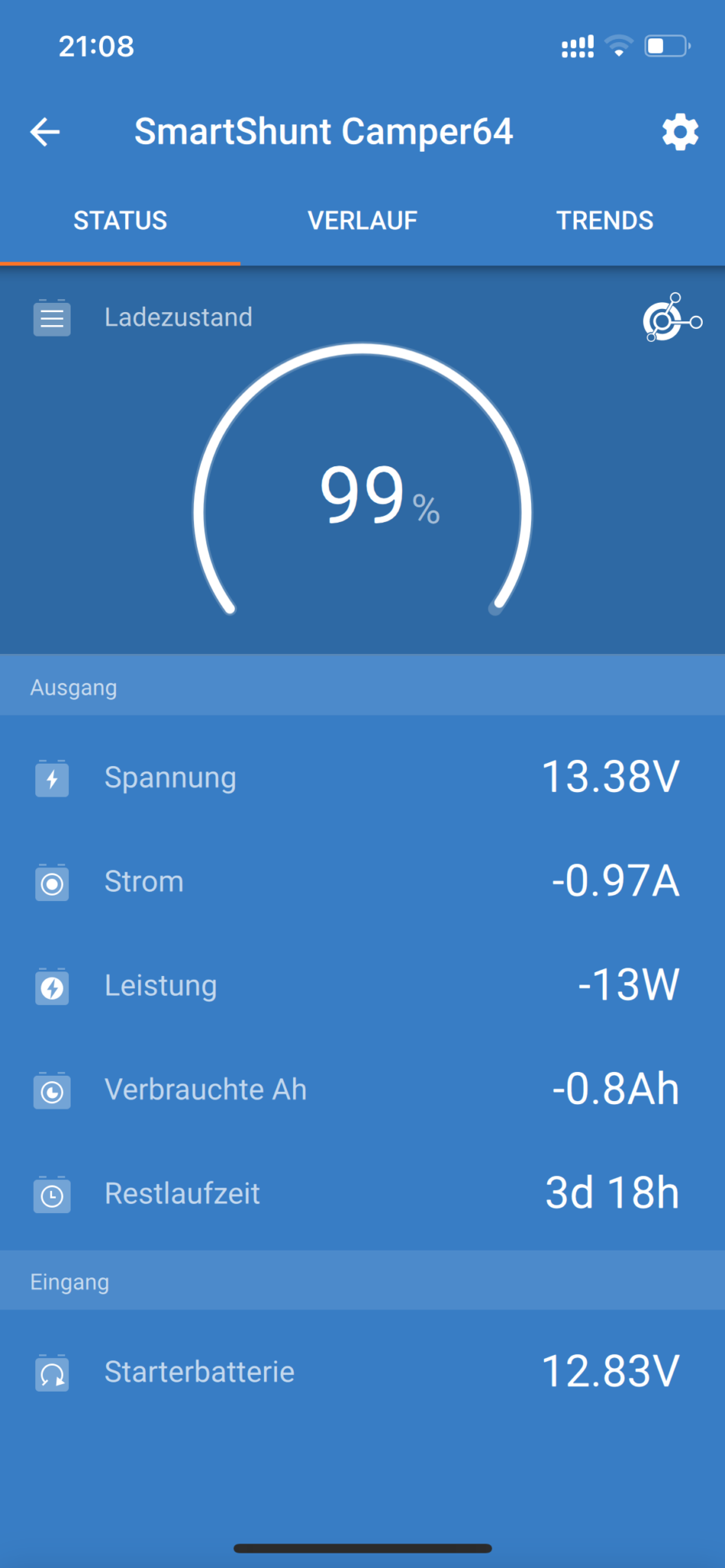Click the Starterbatterie refresh icon
The width and height of the screenshot is (725, 1568).
click(x=51, y=1372)
